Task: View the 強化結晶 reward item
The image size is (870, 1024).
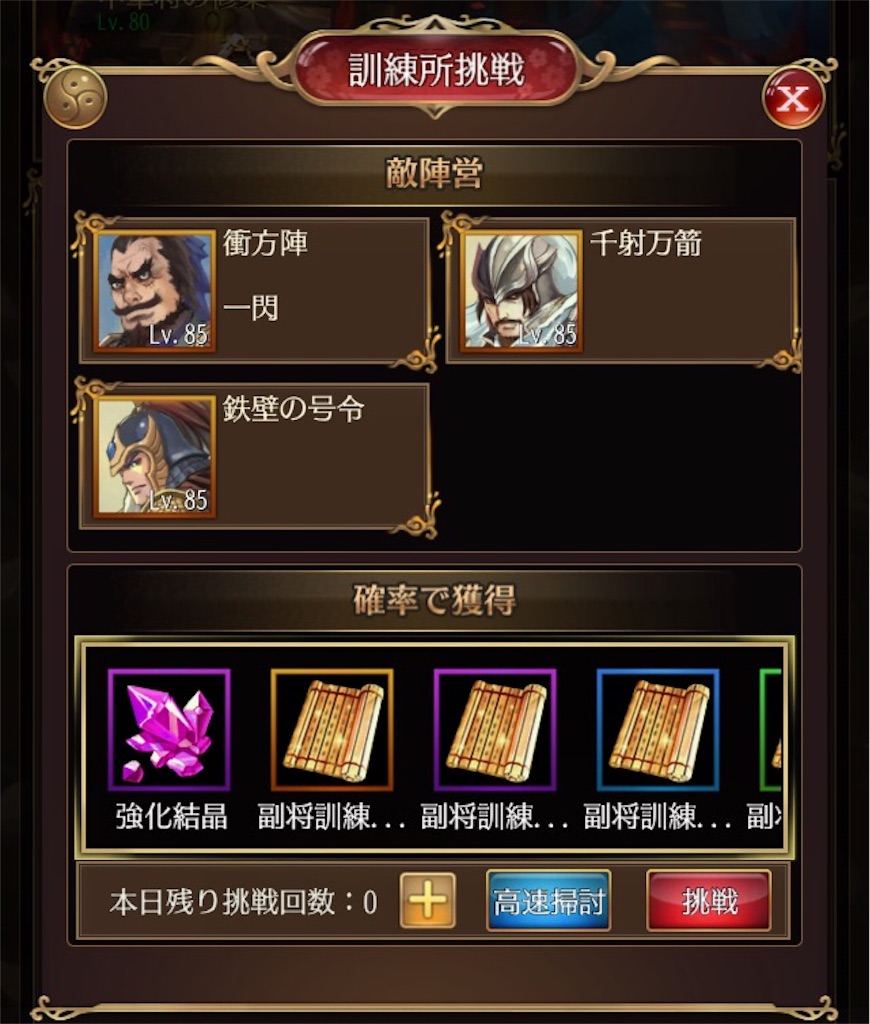Action: 169,730
